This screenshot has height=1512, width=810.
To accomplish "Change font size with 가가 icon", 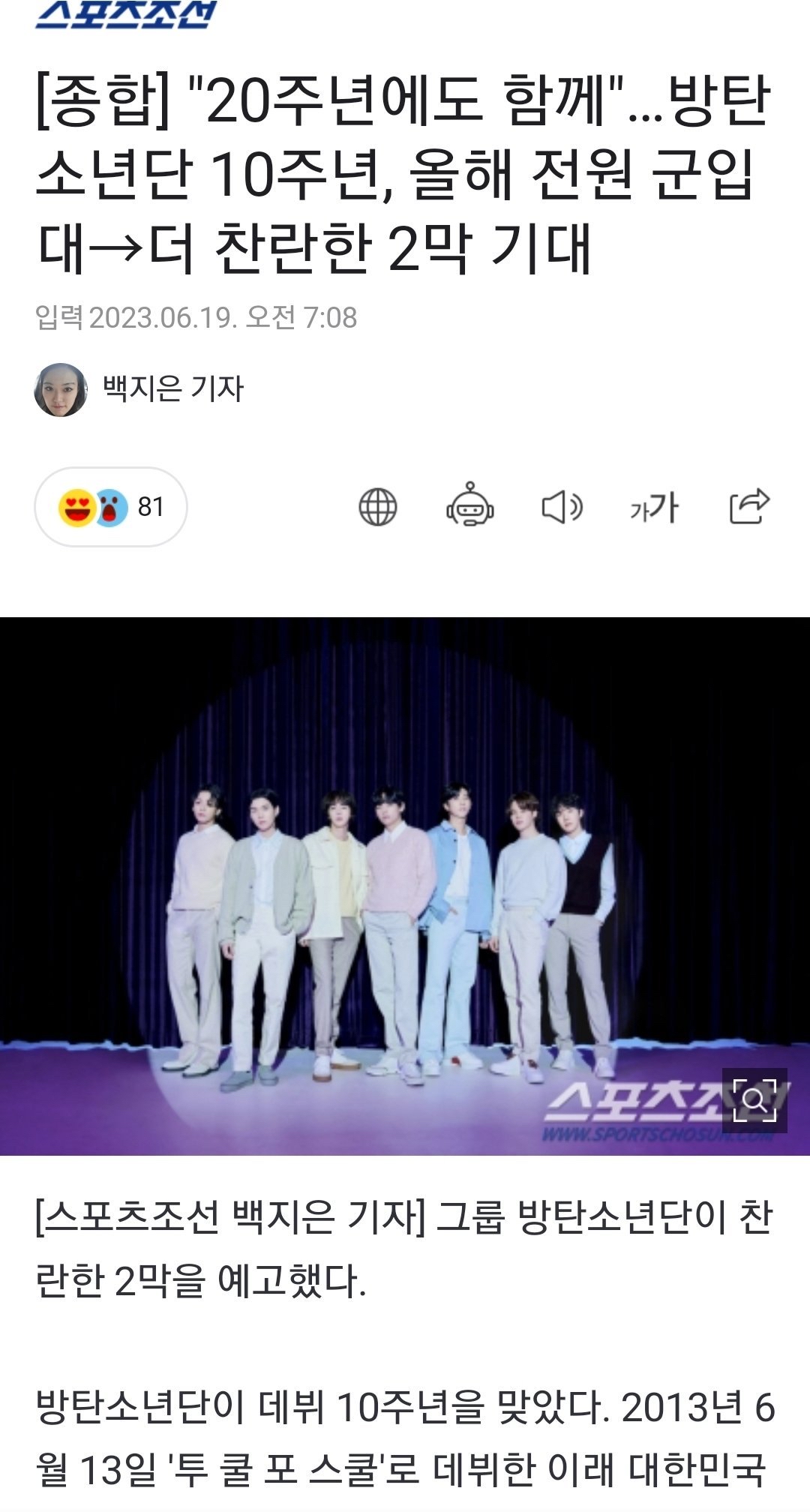I will click(655, 508).
